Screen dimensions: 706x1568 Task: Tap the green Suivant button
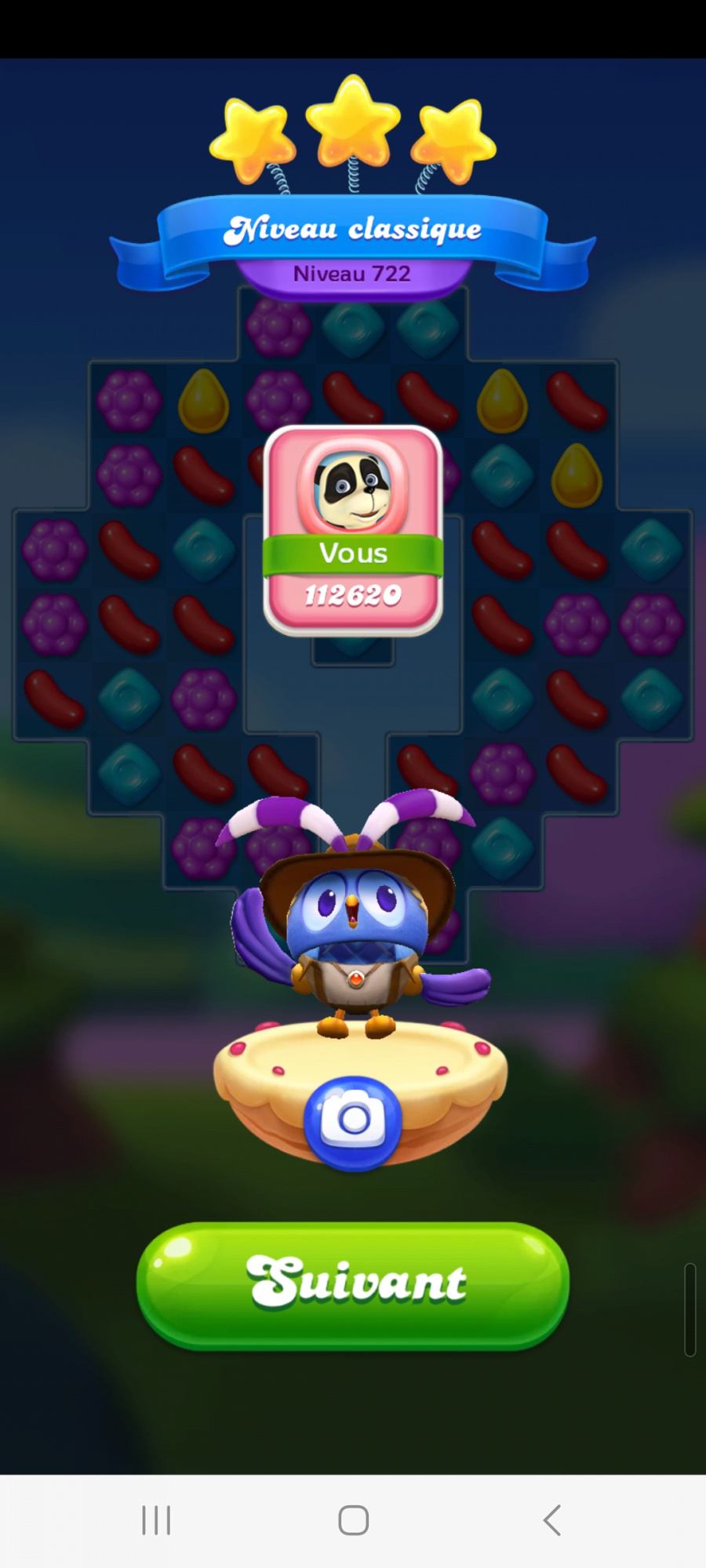click(353, 1284)
